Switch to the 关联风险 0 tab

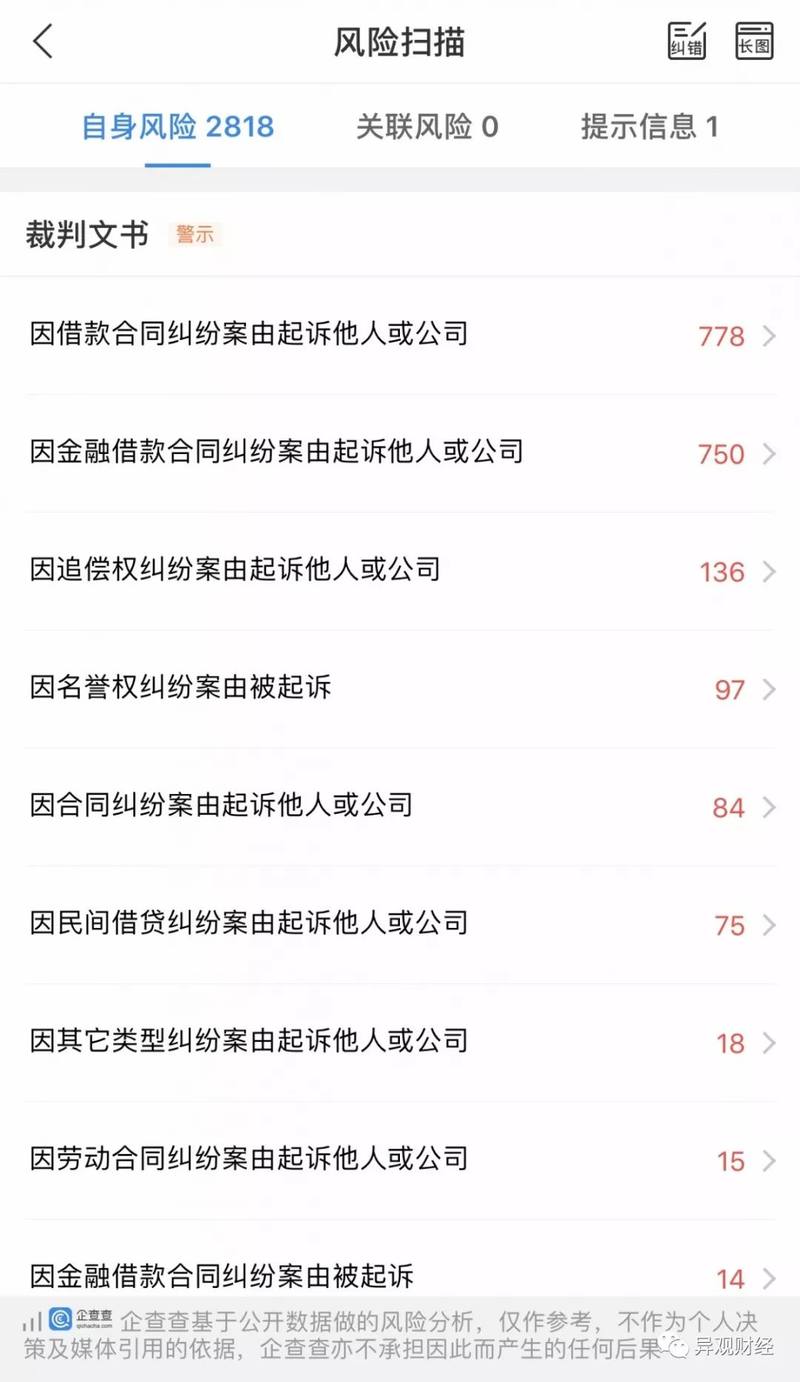(x=427, y=127)
